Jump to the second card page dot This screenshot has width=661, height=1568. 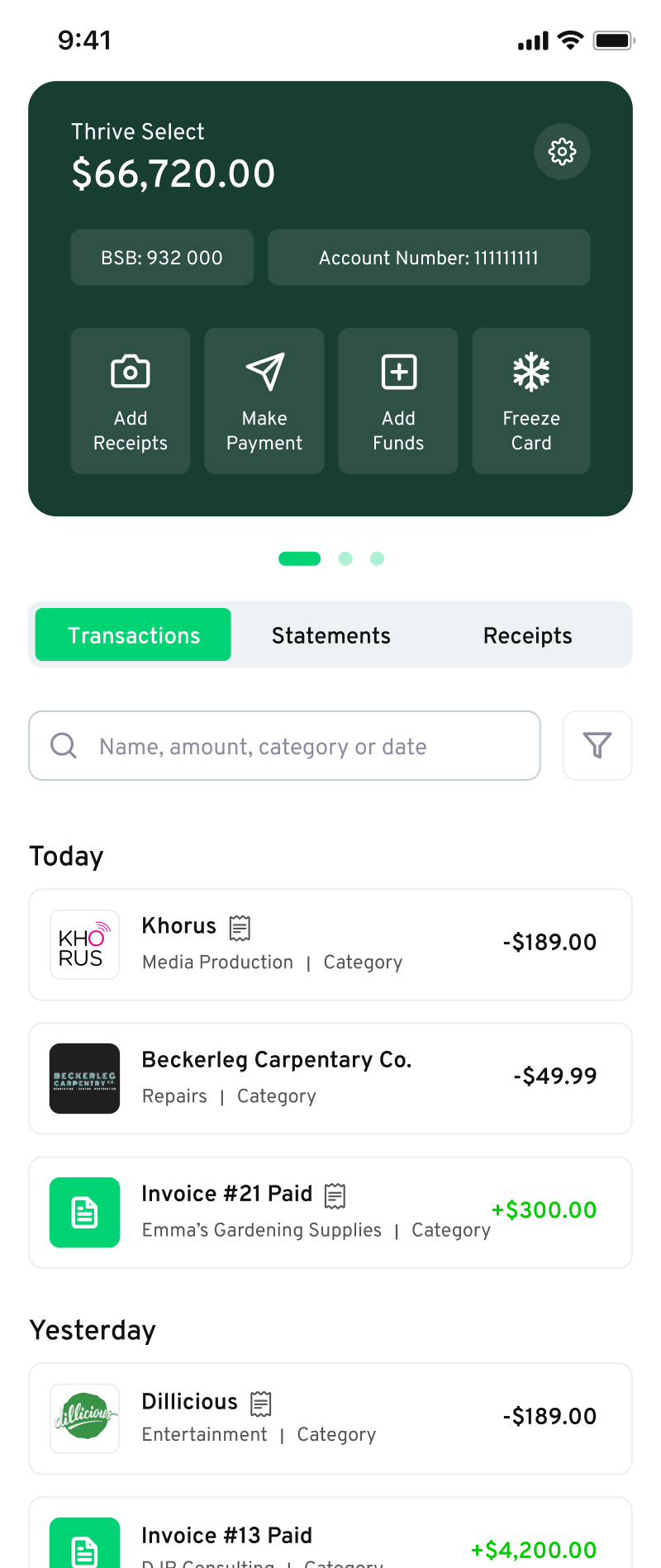coord(345,558)
